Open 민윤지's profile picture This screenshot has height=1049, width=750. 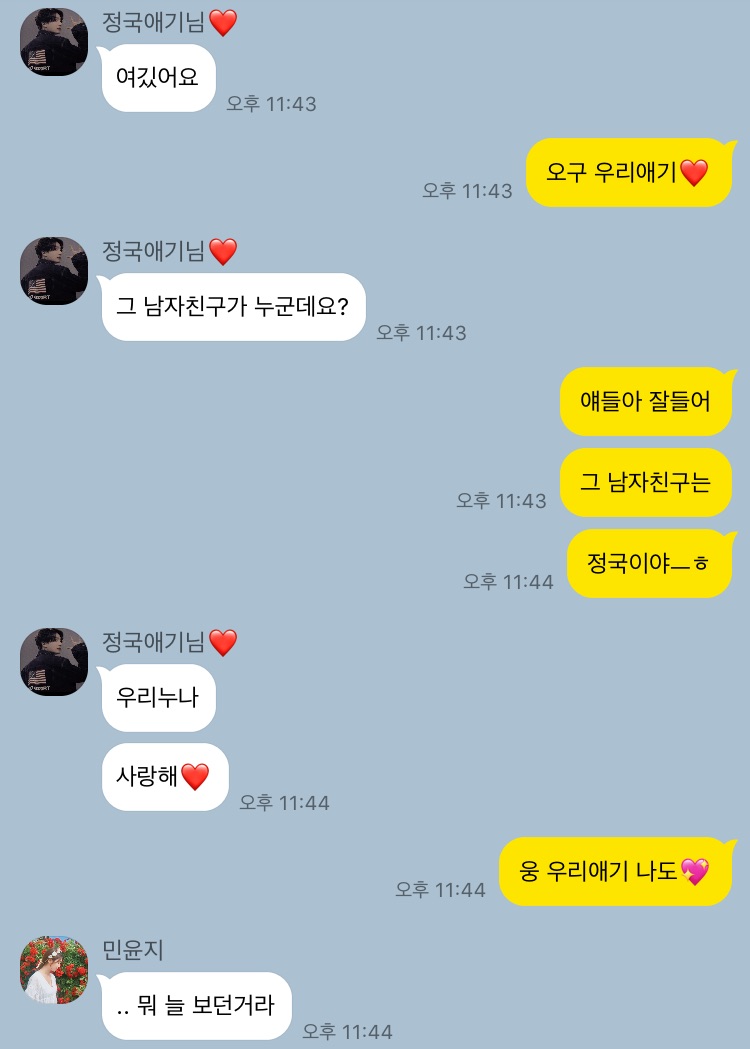(x=54, y=970)
